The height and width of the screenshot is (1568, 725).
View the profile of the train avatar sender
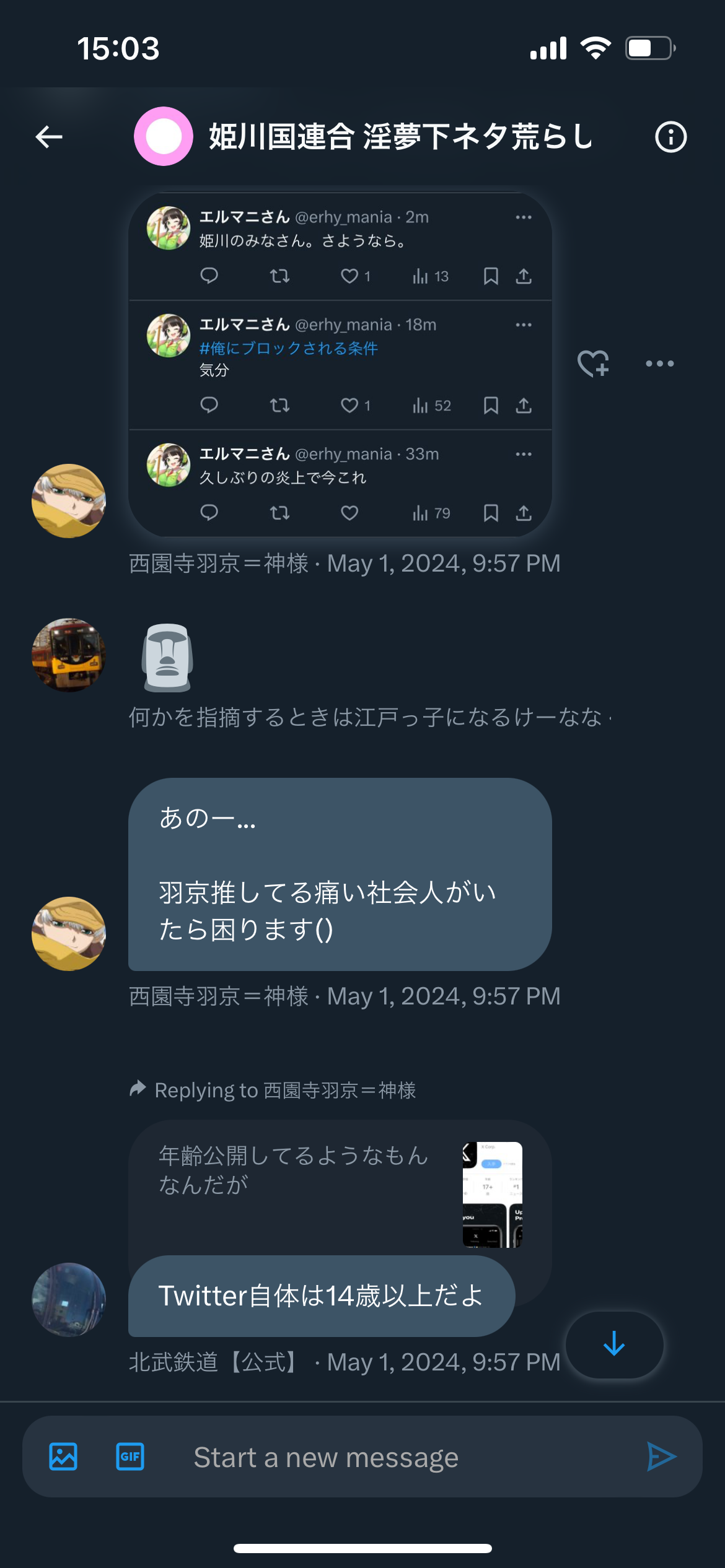click(69, 655)
